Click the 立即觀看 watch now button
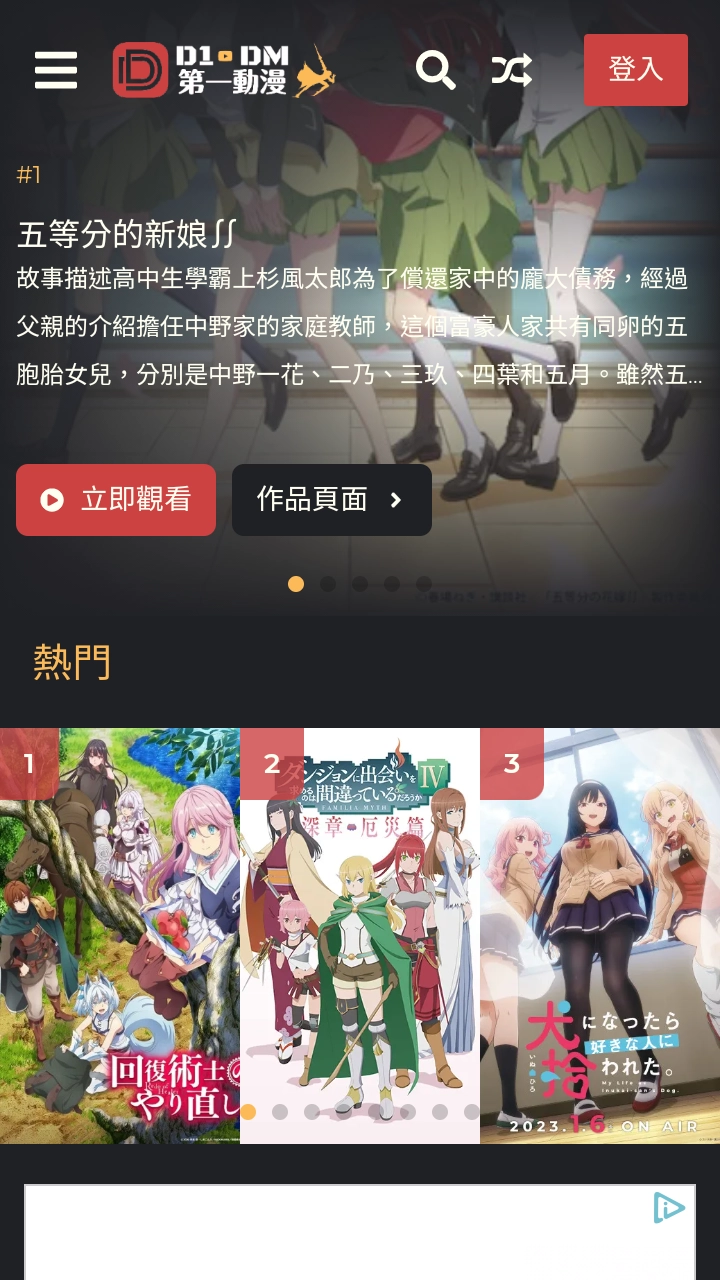 coord(116,500)
